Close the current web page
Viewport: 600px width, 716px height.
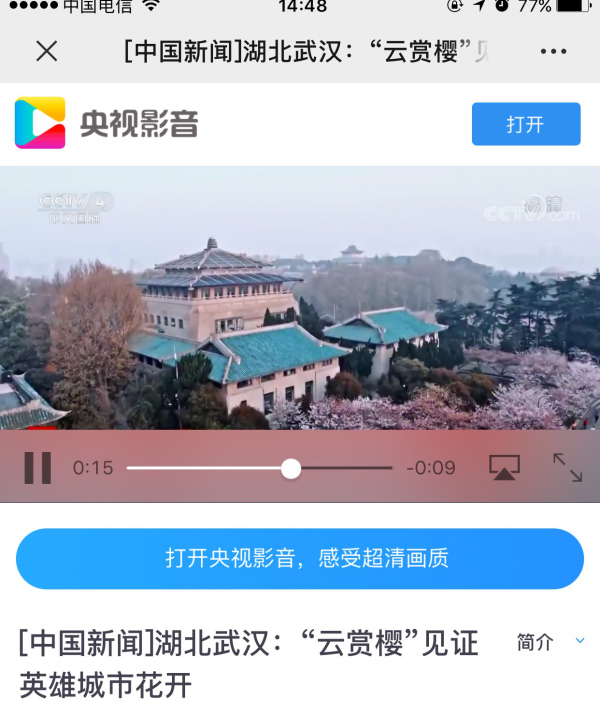(46, 51)
